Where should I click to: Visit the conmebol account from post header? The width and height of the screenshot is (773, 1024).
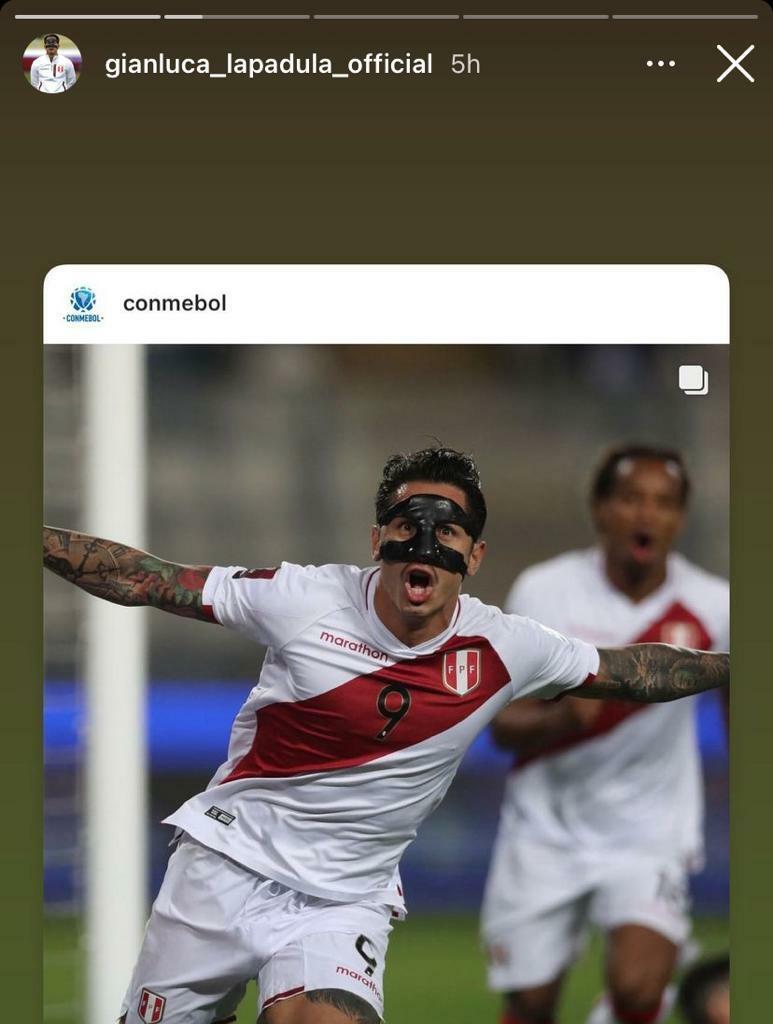(174, 303)
